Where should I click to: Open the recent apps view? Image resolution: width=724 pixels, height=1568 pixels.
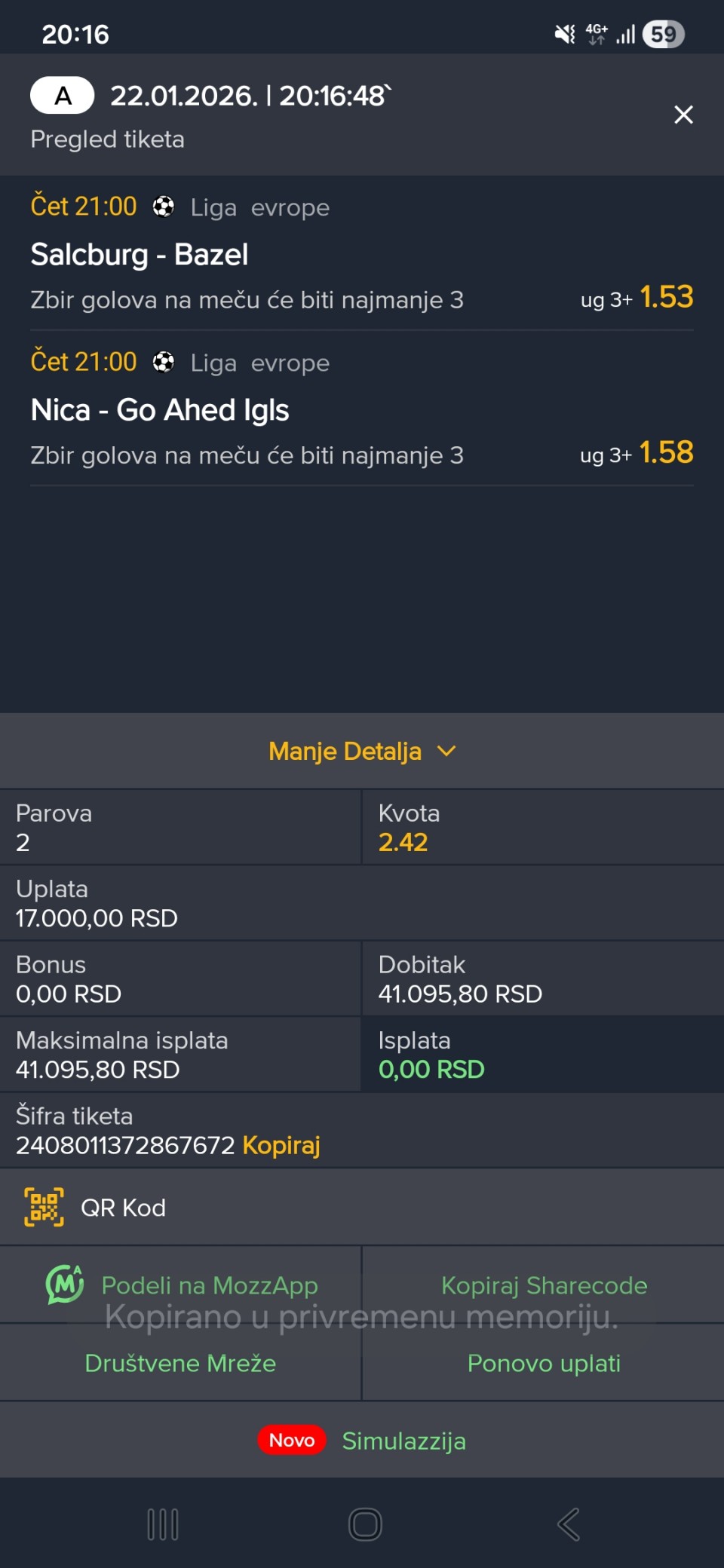[163, 1524]
